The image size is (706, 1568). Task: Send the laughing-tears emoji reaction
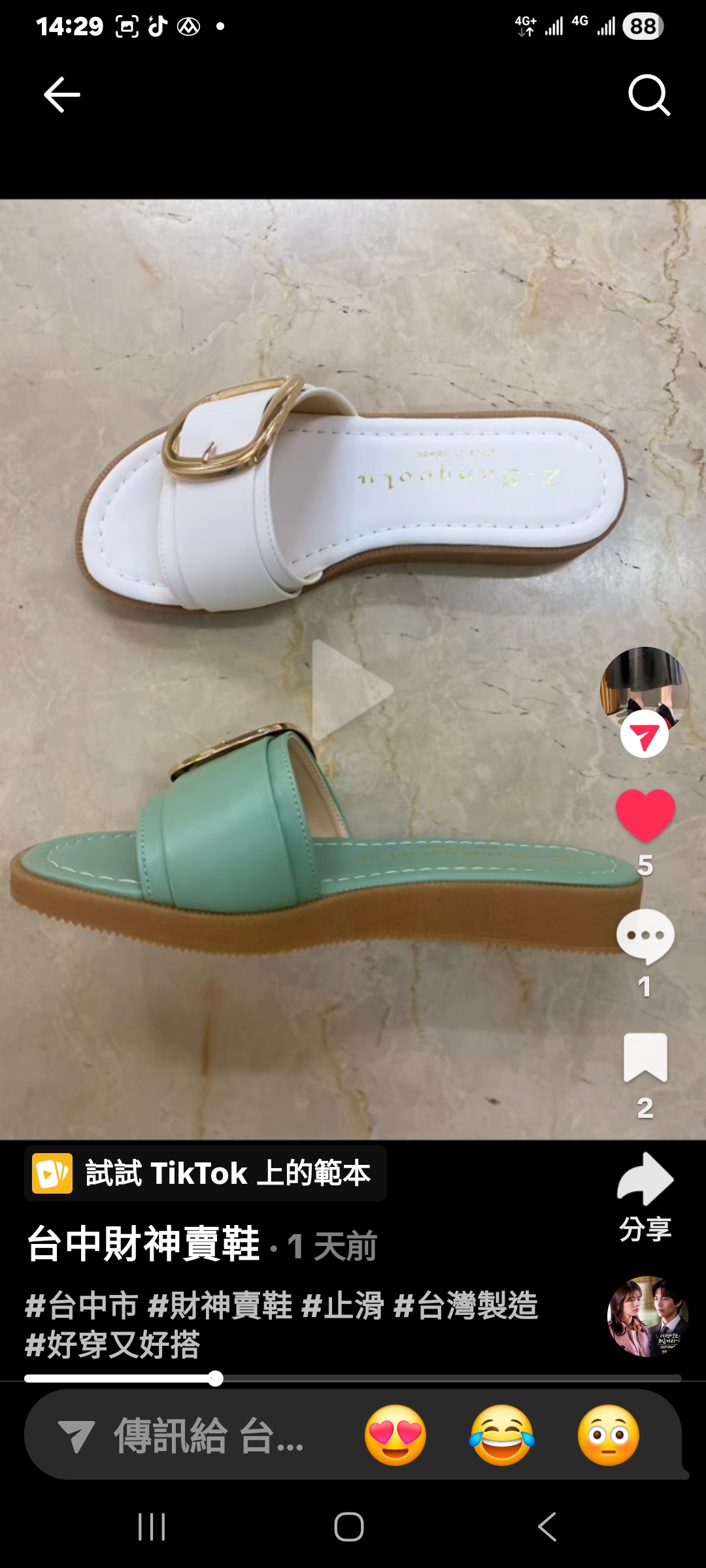501,1435
